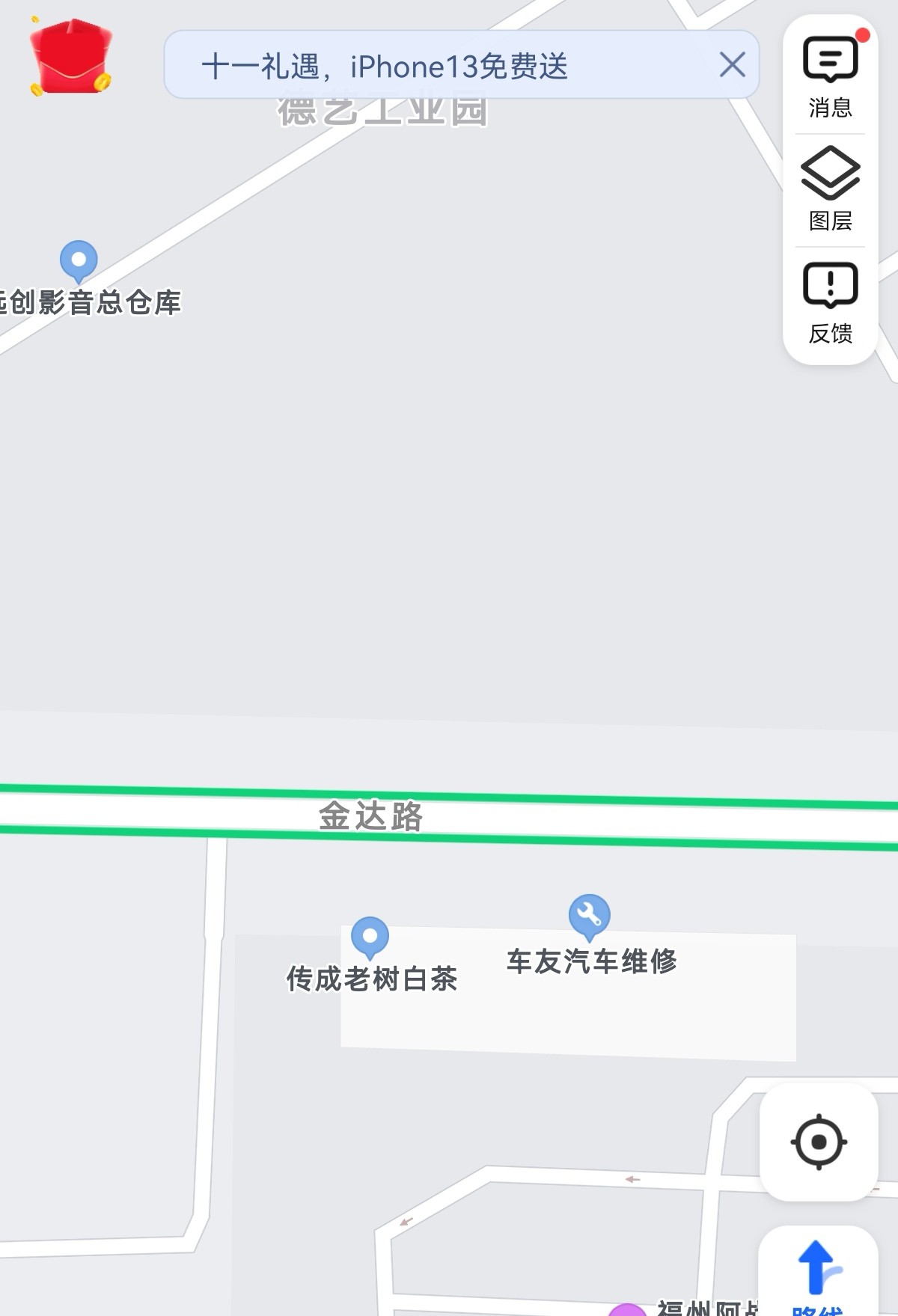This screenshot has height=1316, width=898.
Task: Select the 传成老树白茶 map marker
Action: tap(370, 937)
